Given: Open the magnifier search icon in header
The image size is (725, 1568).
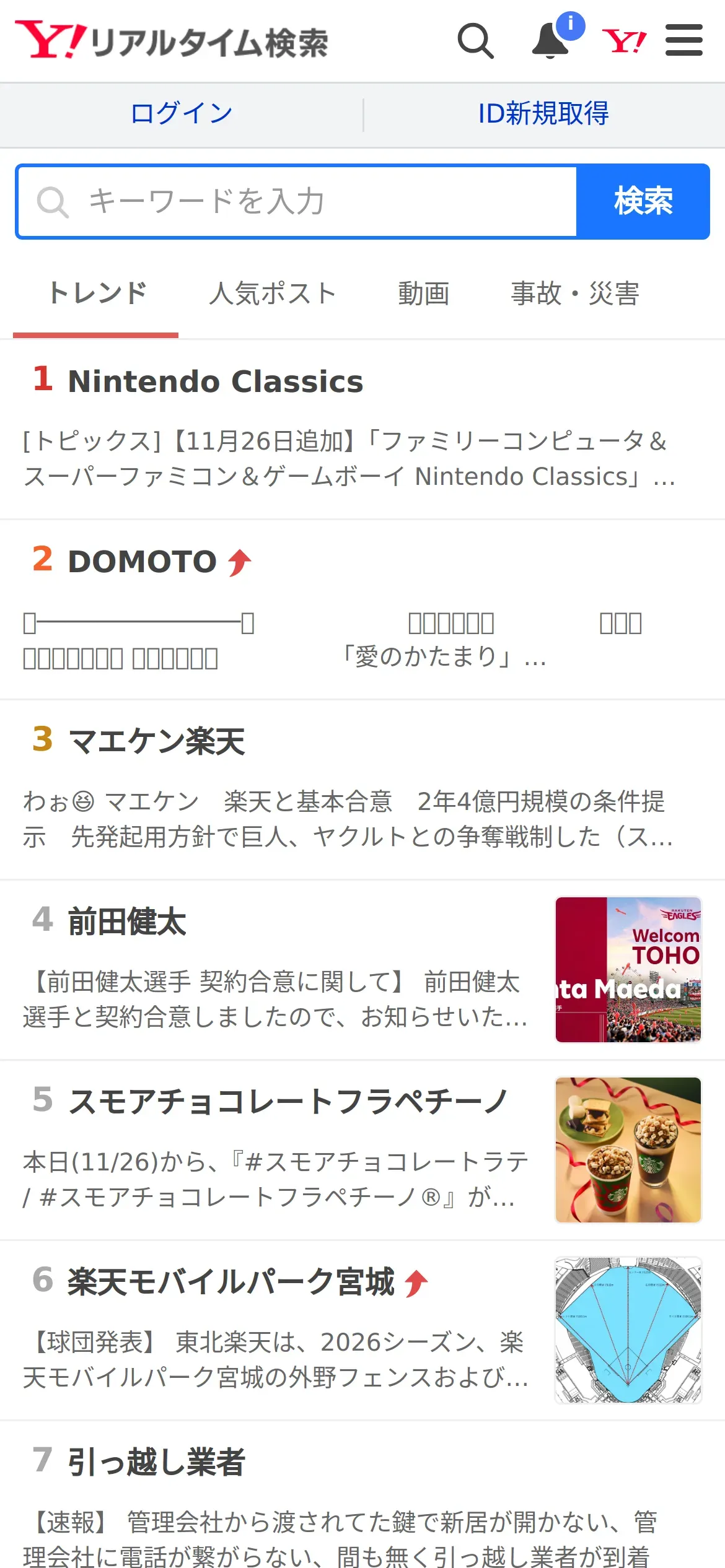Looking at the screenshot, I should pos(475,41).
